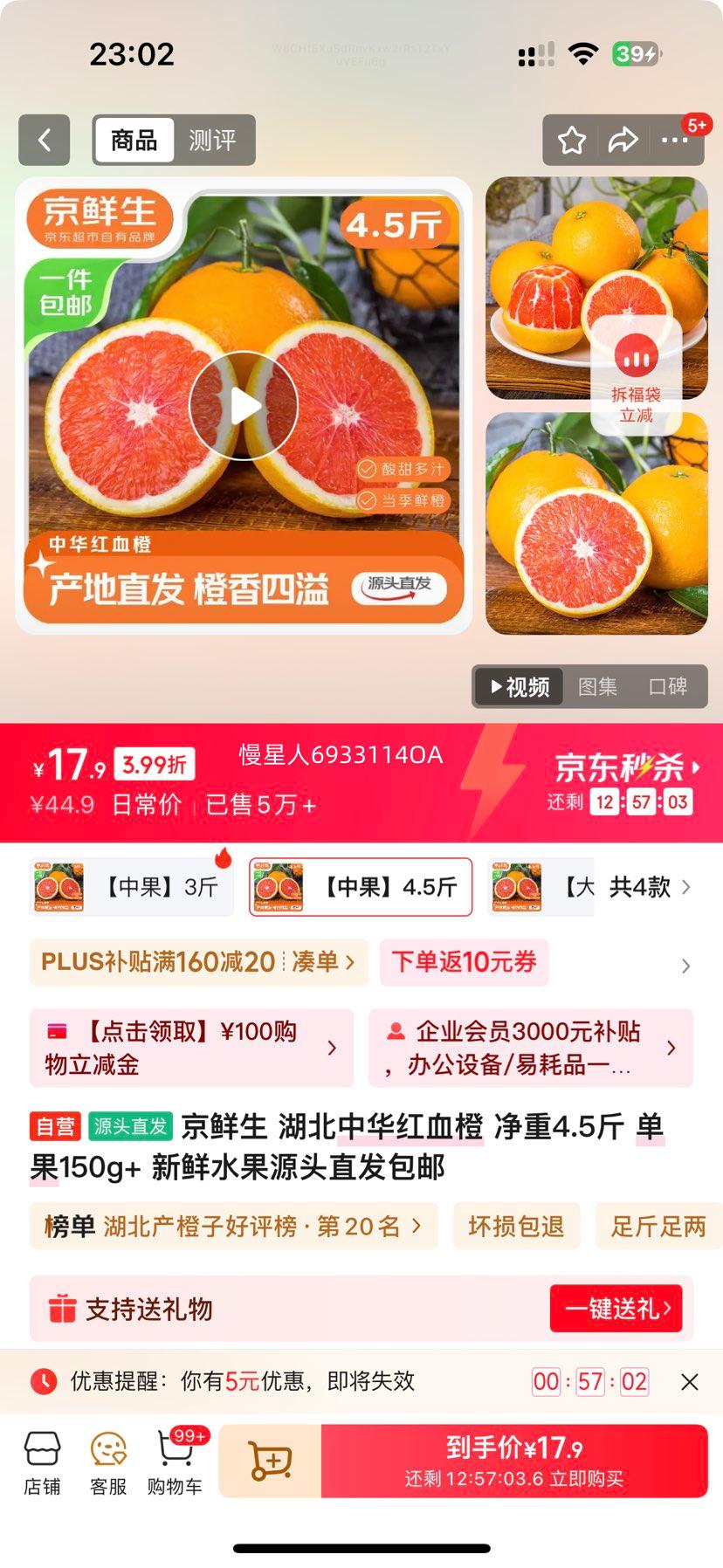Tap the add-to-cart icon
723x1568 pixels.
[x=272, y=1461]
